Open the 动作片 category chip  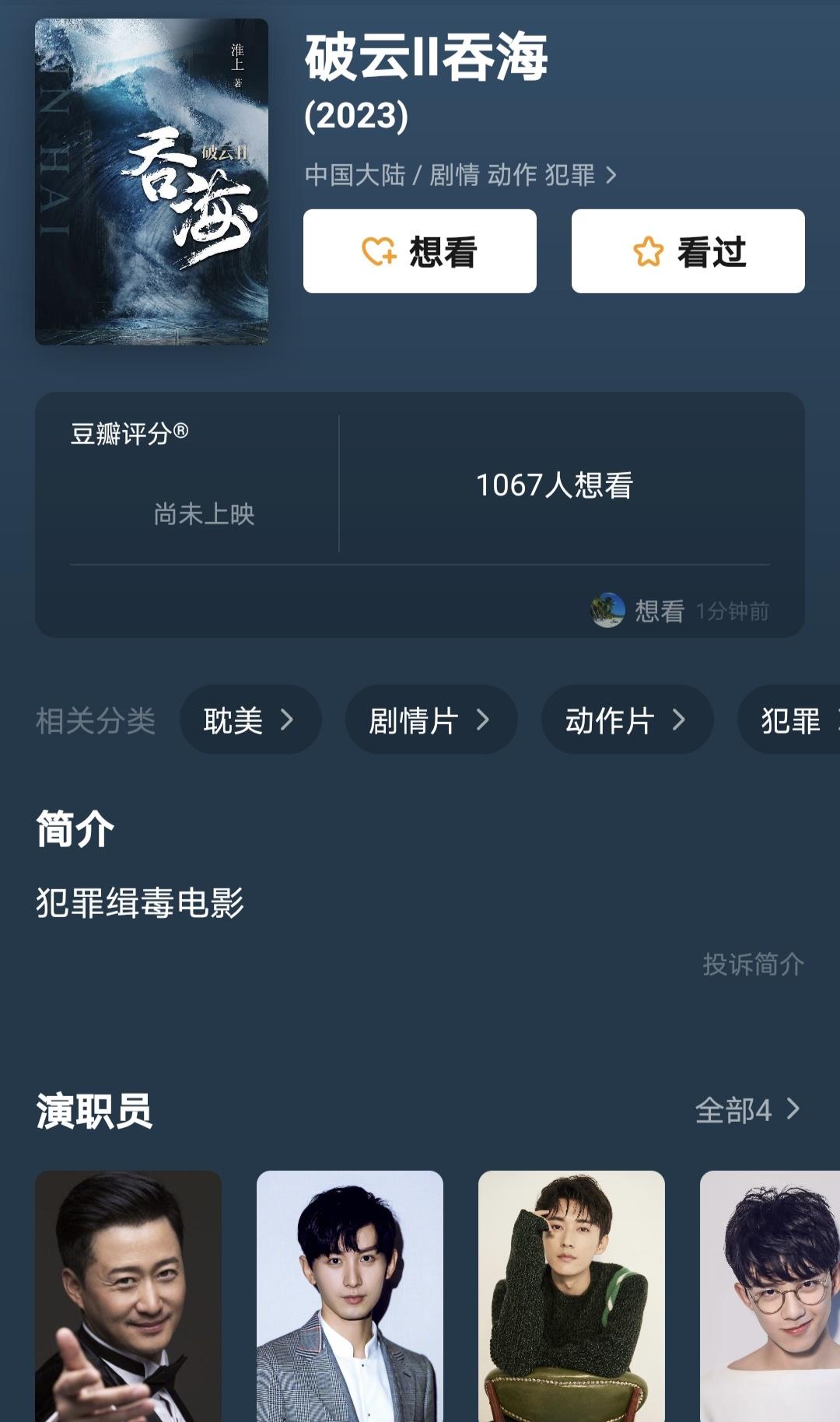627,720
